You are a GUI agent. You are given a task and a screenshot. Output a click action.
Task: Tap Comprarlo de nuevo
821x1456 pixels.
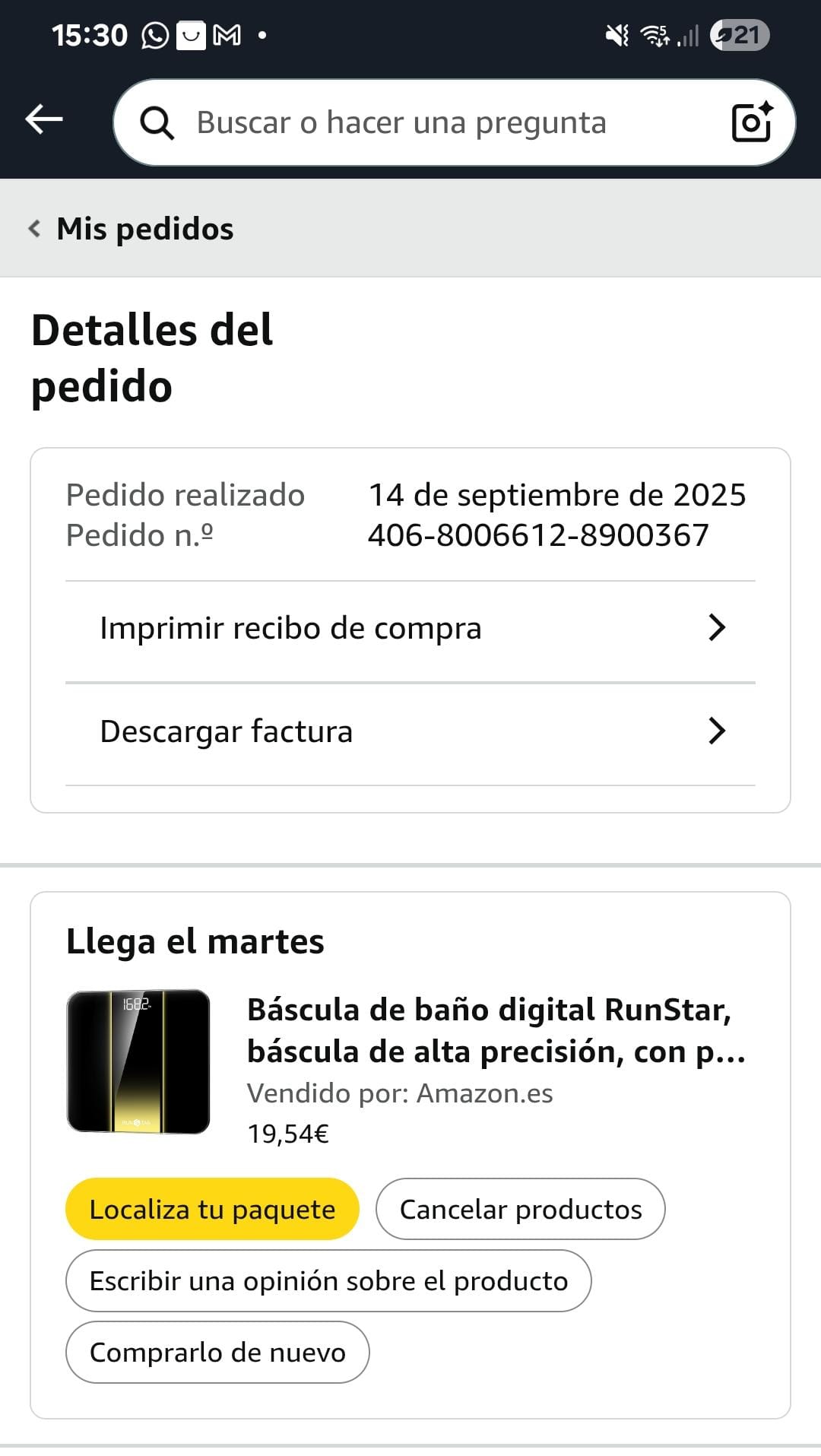[217, 1353]
